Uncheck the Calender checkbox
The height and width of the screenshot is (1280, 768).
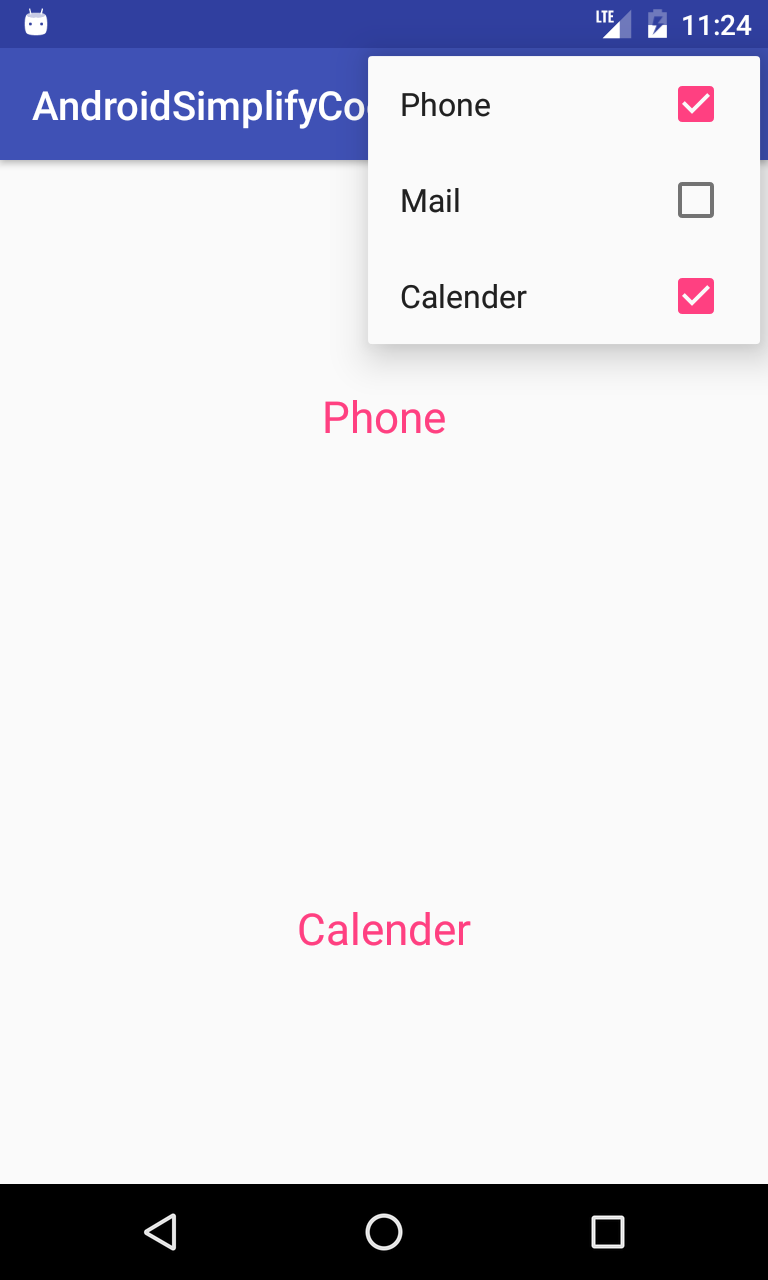tap(696, 297)
